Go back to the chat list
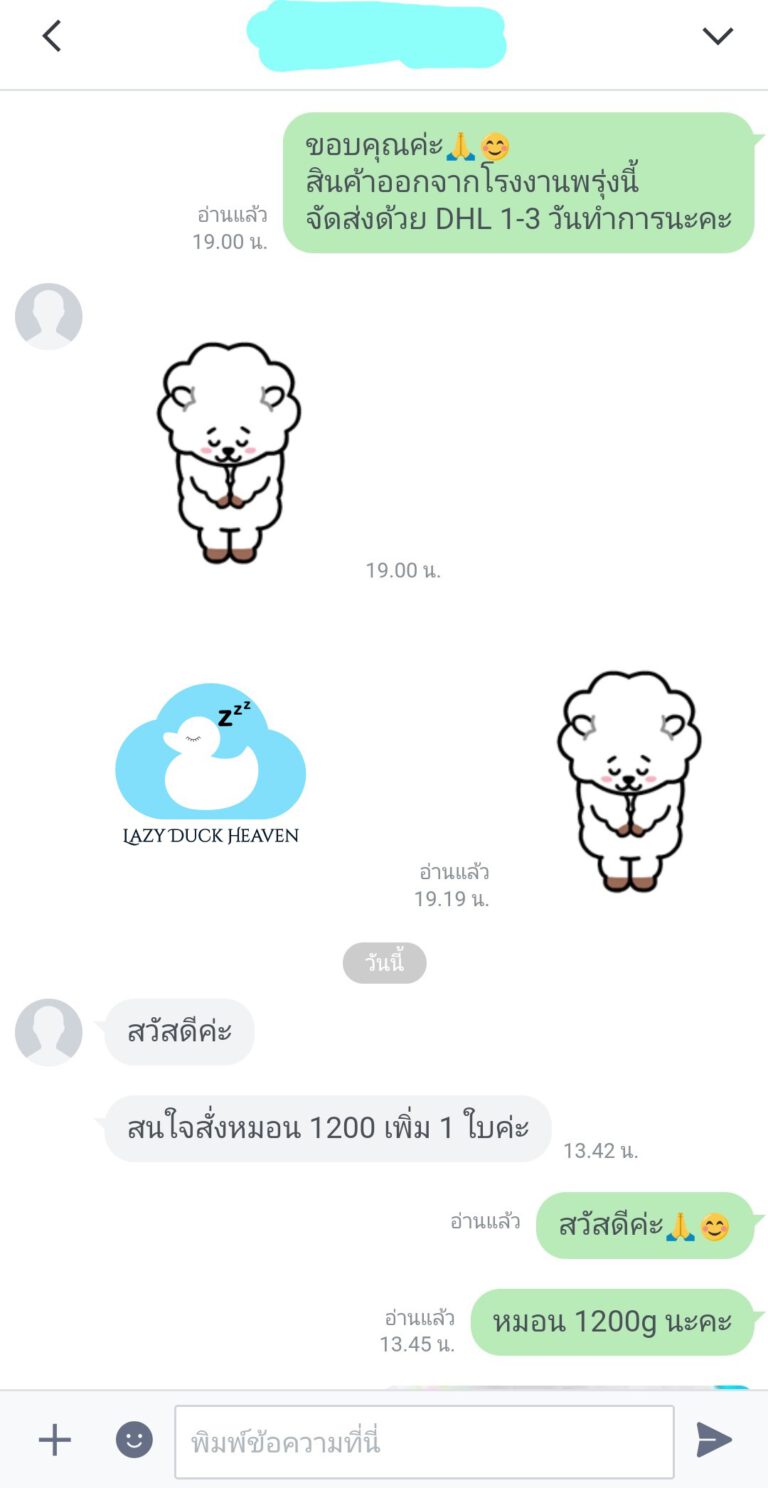 pyautogui.click(x=52, y=37)
